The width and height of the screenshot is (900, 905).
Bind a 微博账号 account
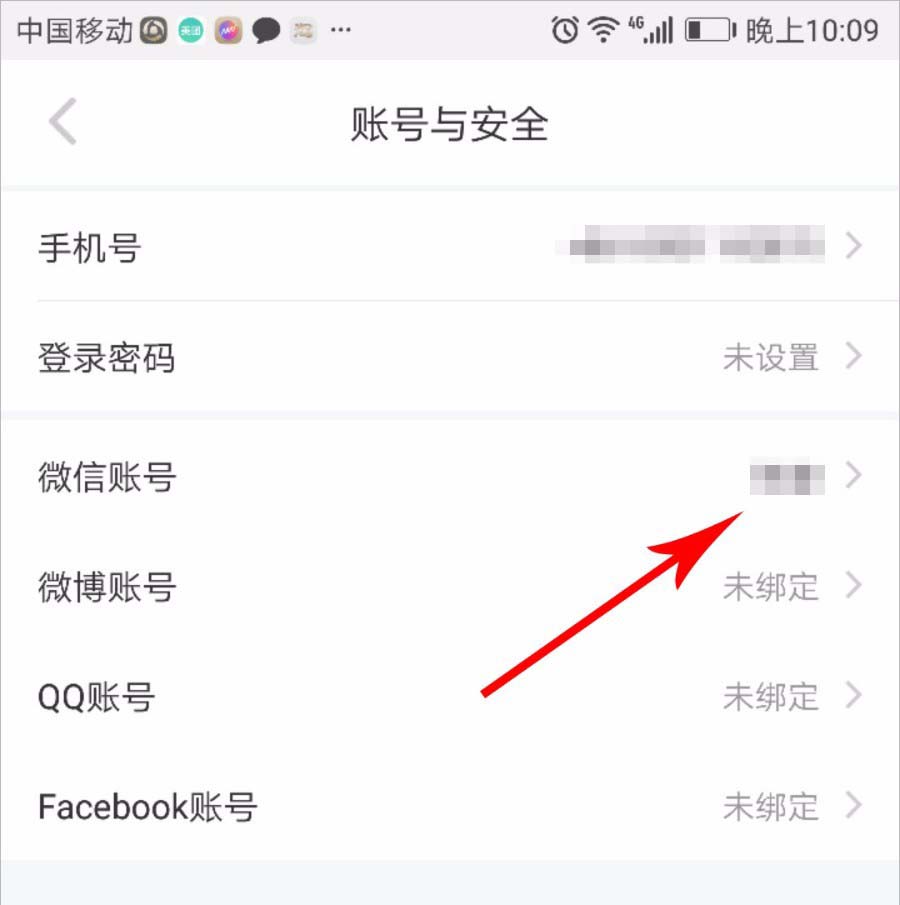point(450,587)
